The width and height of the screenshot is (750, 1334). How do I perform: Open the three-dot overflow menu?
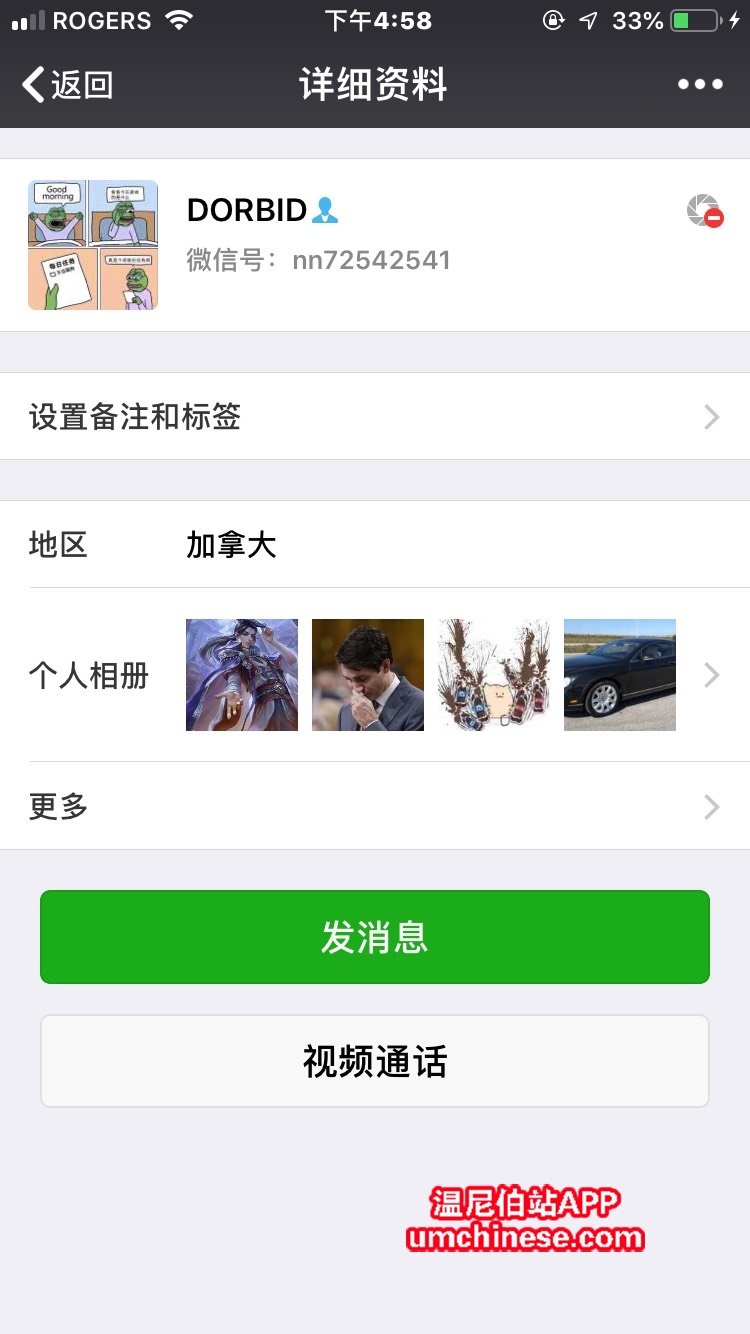click(x=700, y=85)
